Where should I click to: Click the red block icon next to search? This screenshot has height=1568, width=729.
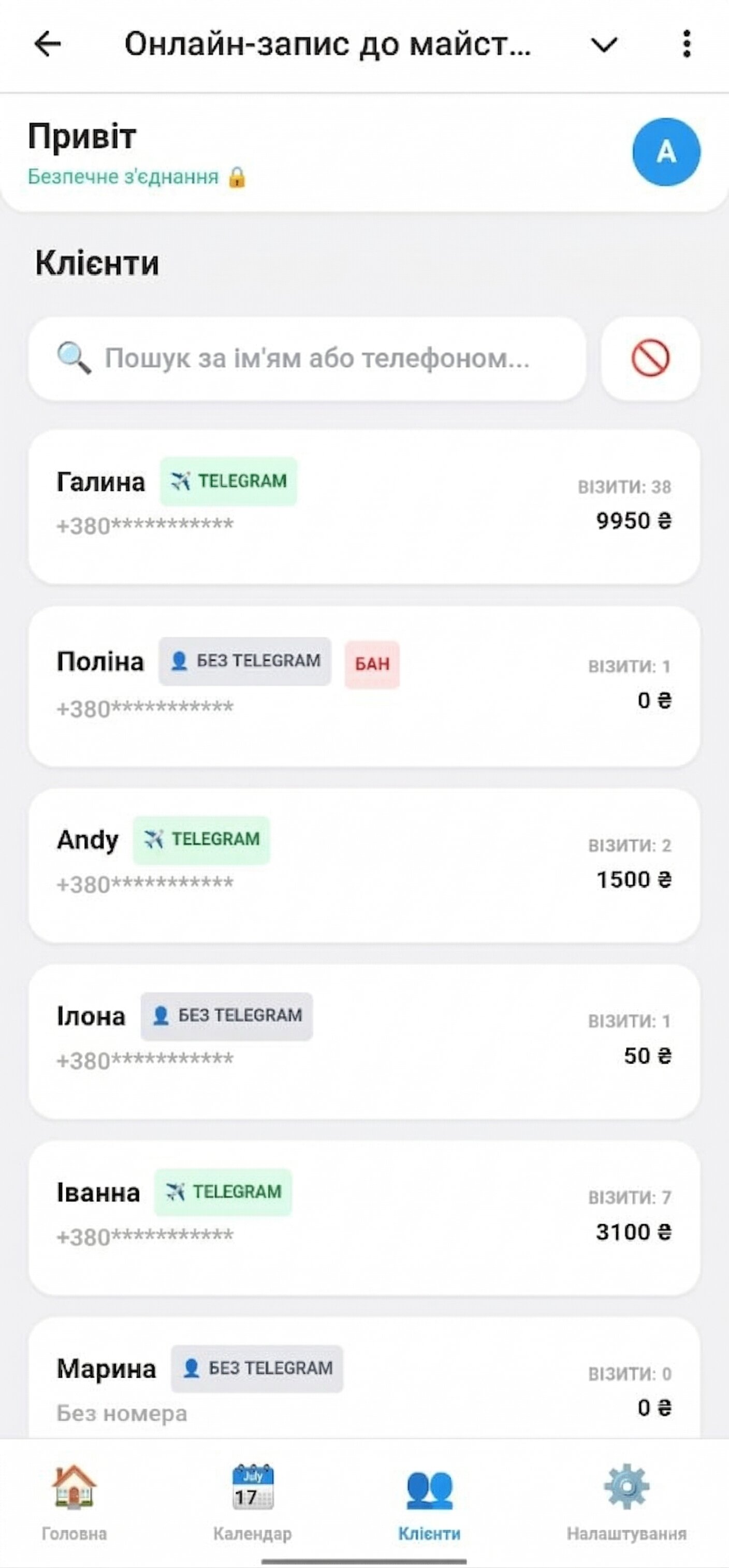pyautogui.click(x=649, y=358)
